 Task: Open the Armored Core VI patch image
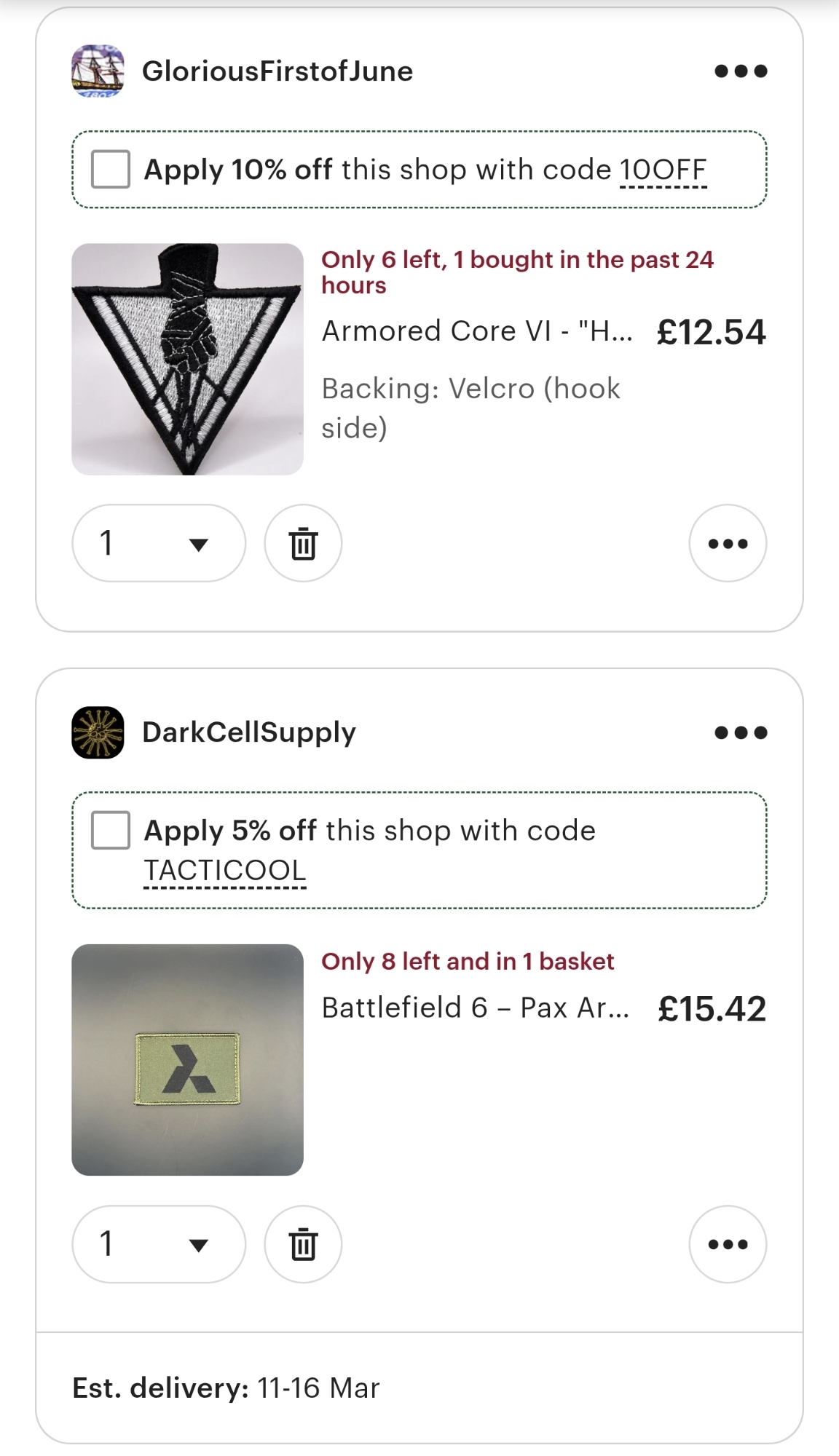187,359
